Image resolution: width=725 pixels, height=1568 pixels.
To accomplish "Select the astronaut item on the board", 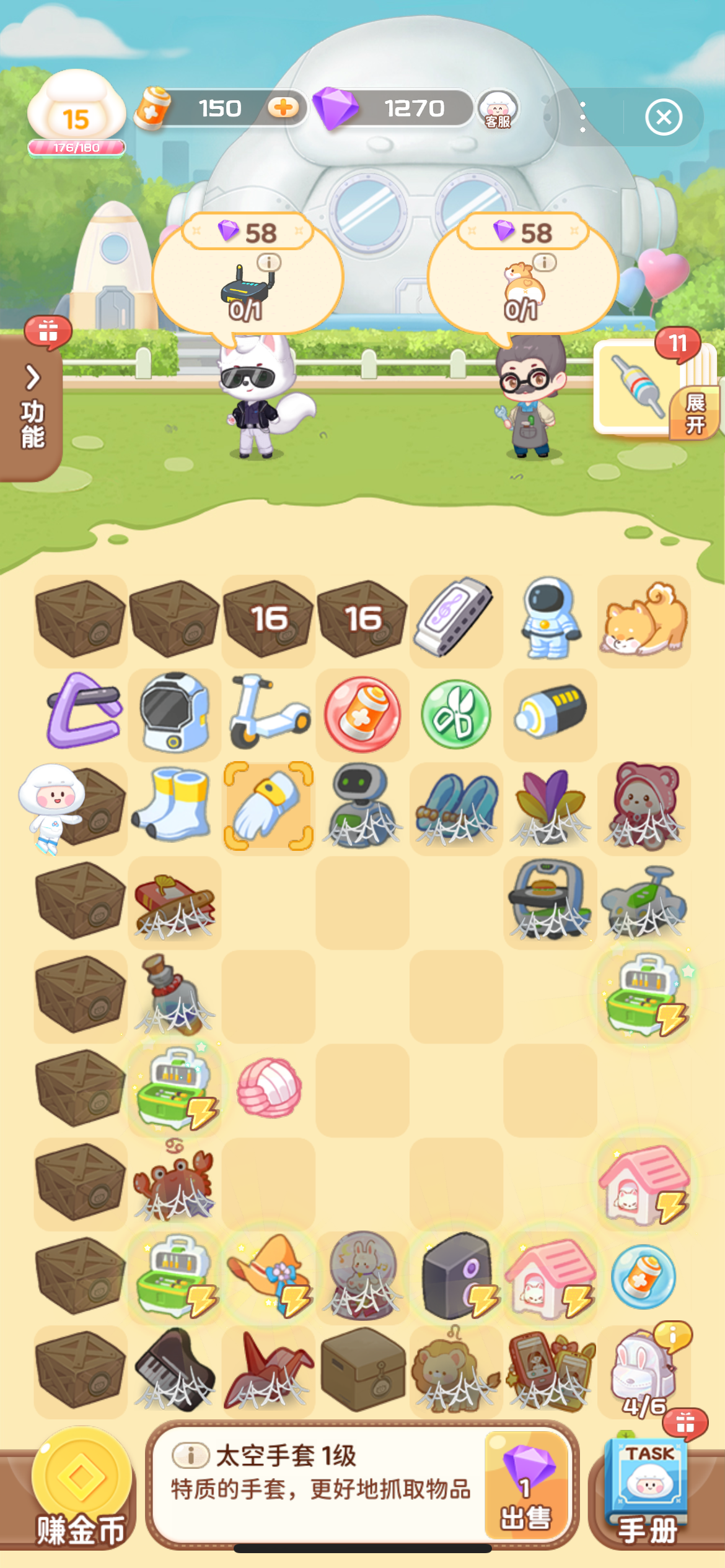I will point(550,619).
